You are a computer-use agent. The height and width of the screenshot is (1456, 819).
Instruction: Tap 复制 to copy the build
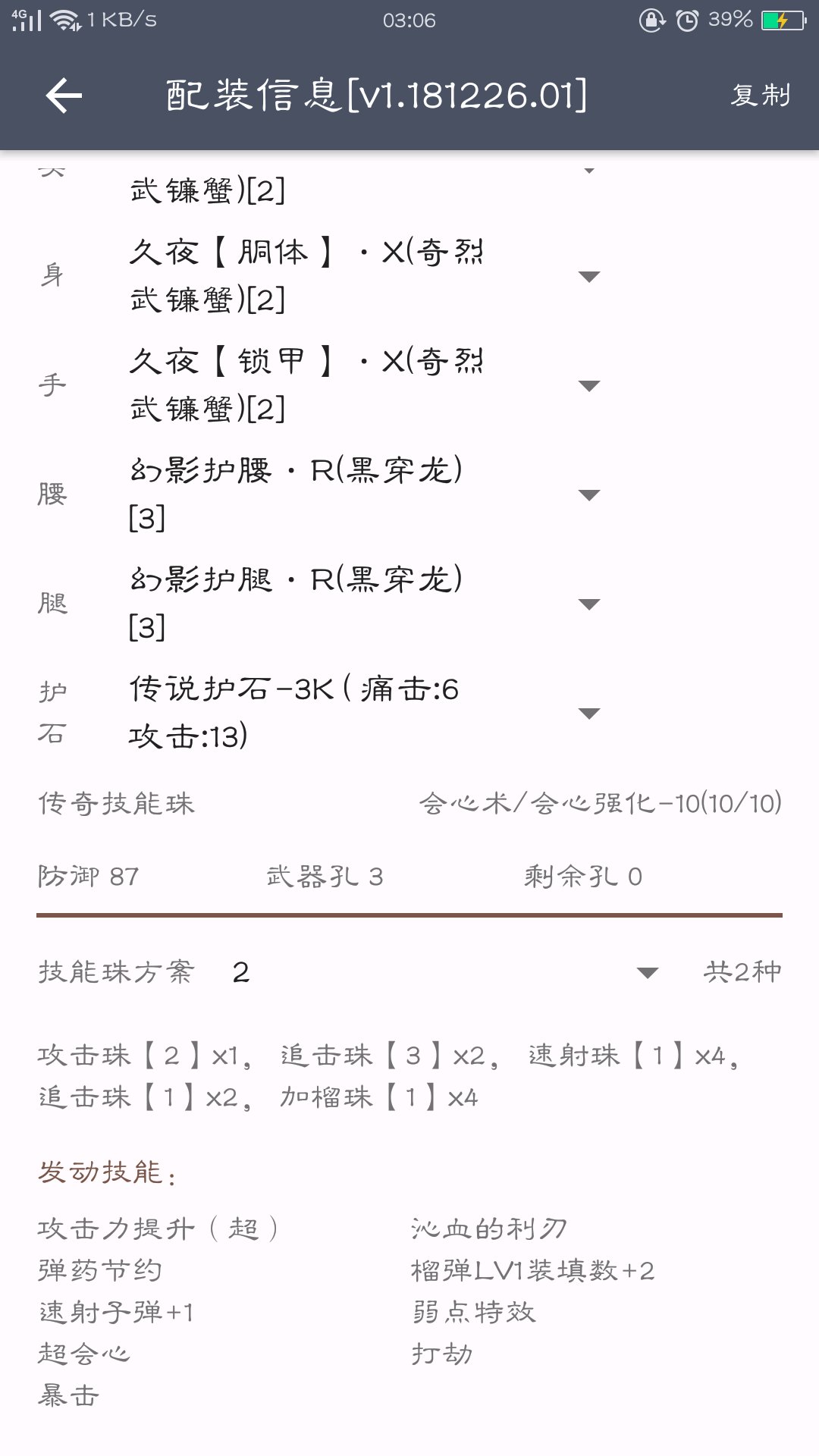[760, 96]
